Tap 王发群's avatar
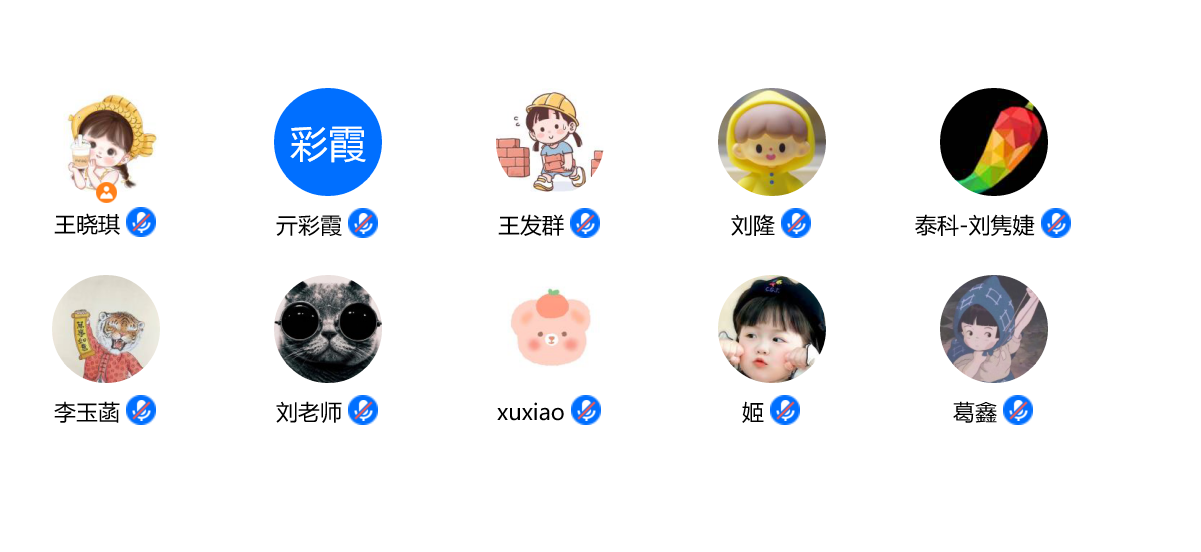This screenshot has width=1201, height=552. (x=550, y=142)
